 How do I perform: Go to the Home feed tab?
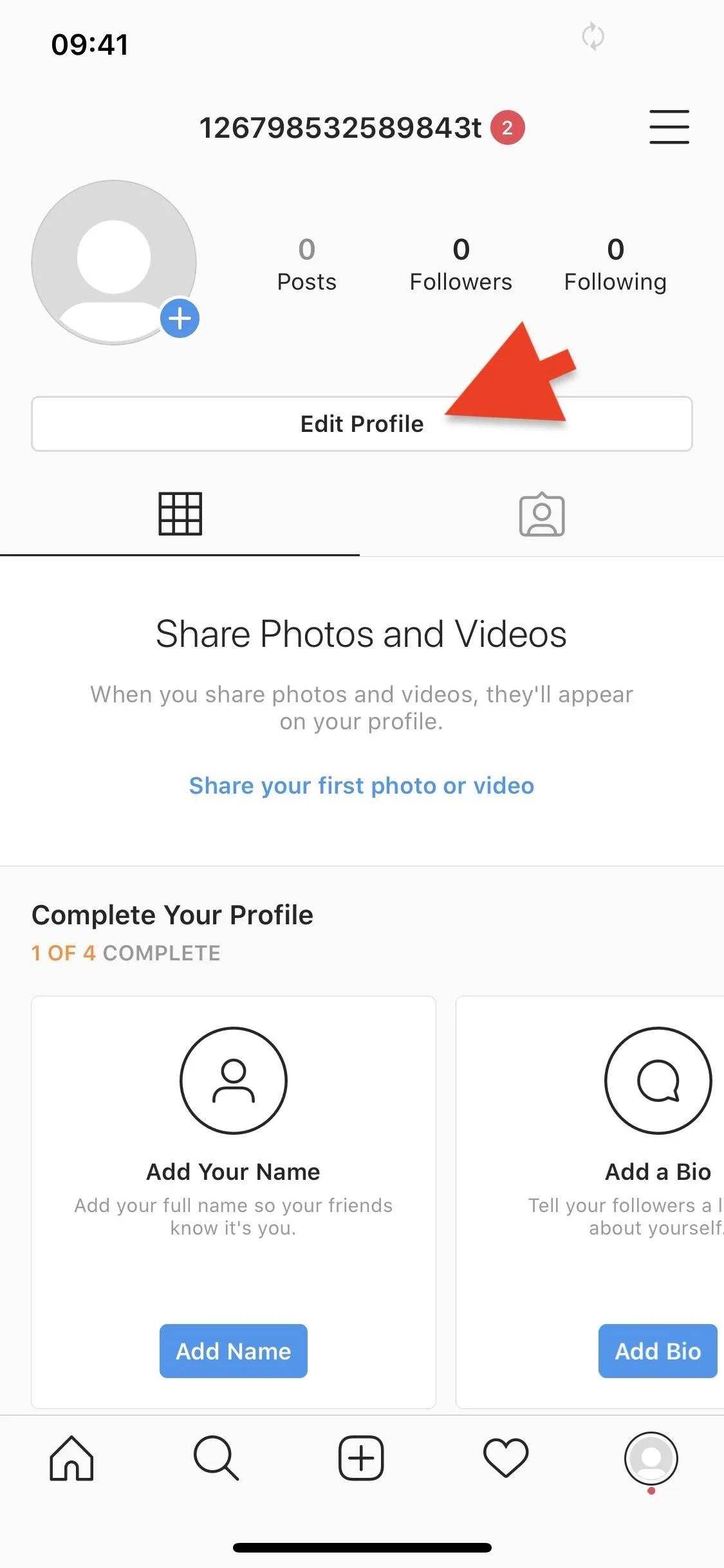(72, 1458)
